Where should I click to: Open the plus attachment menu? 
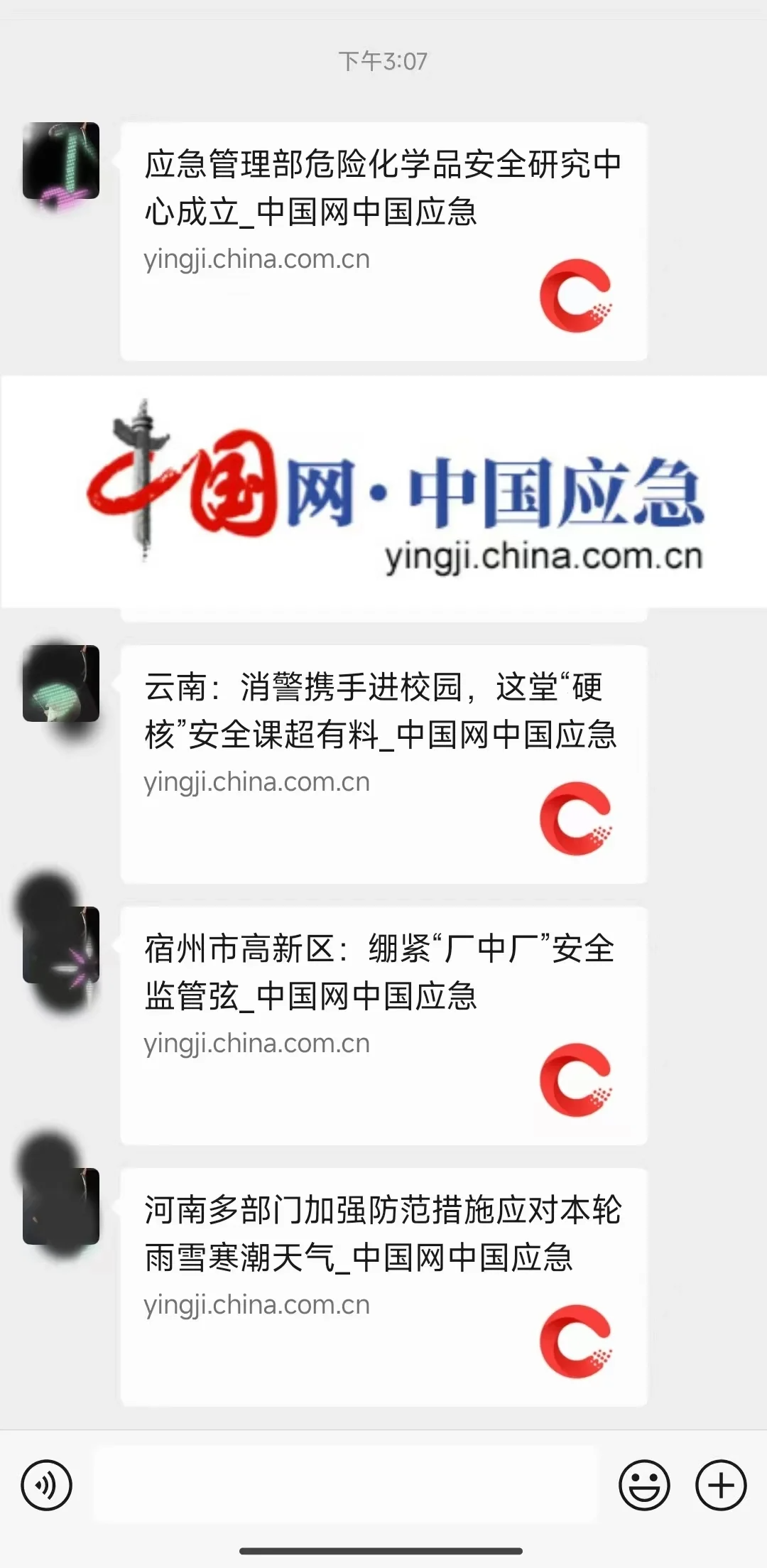pos(721,1485)
